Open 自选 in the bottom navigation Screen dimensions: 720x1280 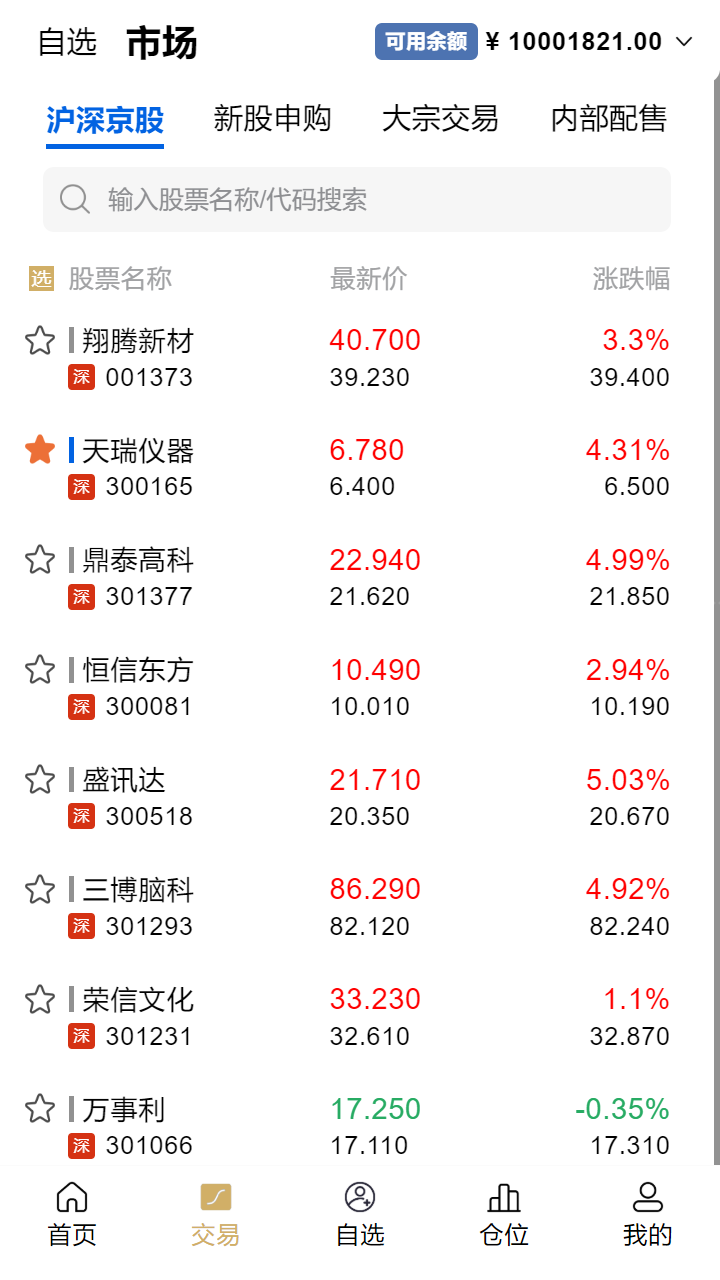point(360,1214)
